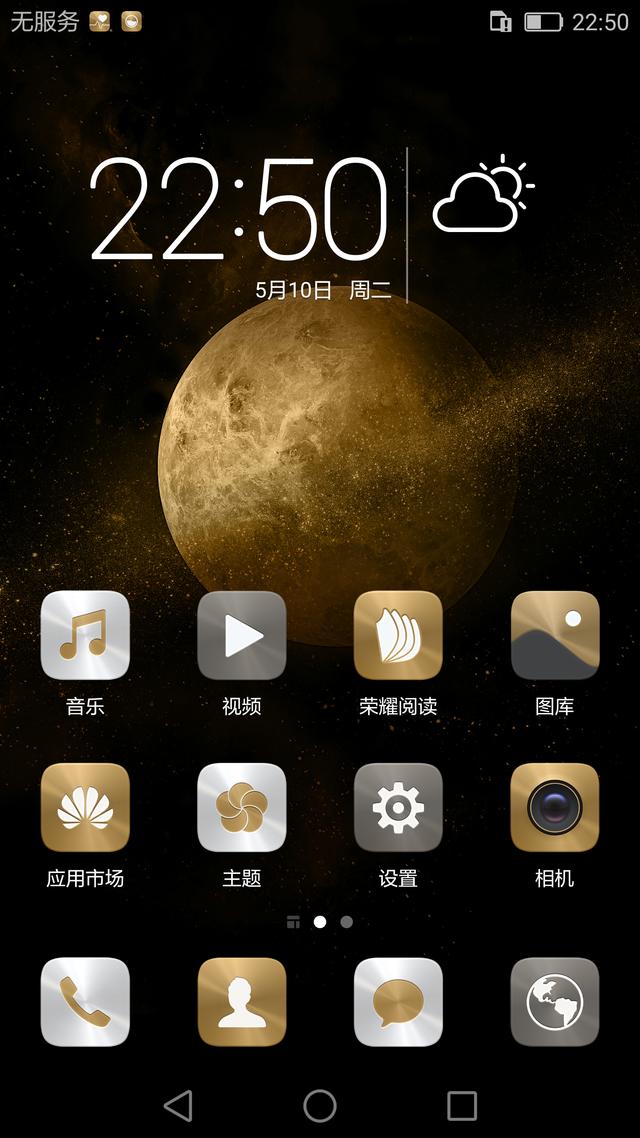640x1138 pixels.
Task: Open the 音乐 music app
Action: [x=85, y=635]
